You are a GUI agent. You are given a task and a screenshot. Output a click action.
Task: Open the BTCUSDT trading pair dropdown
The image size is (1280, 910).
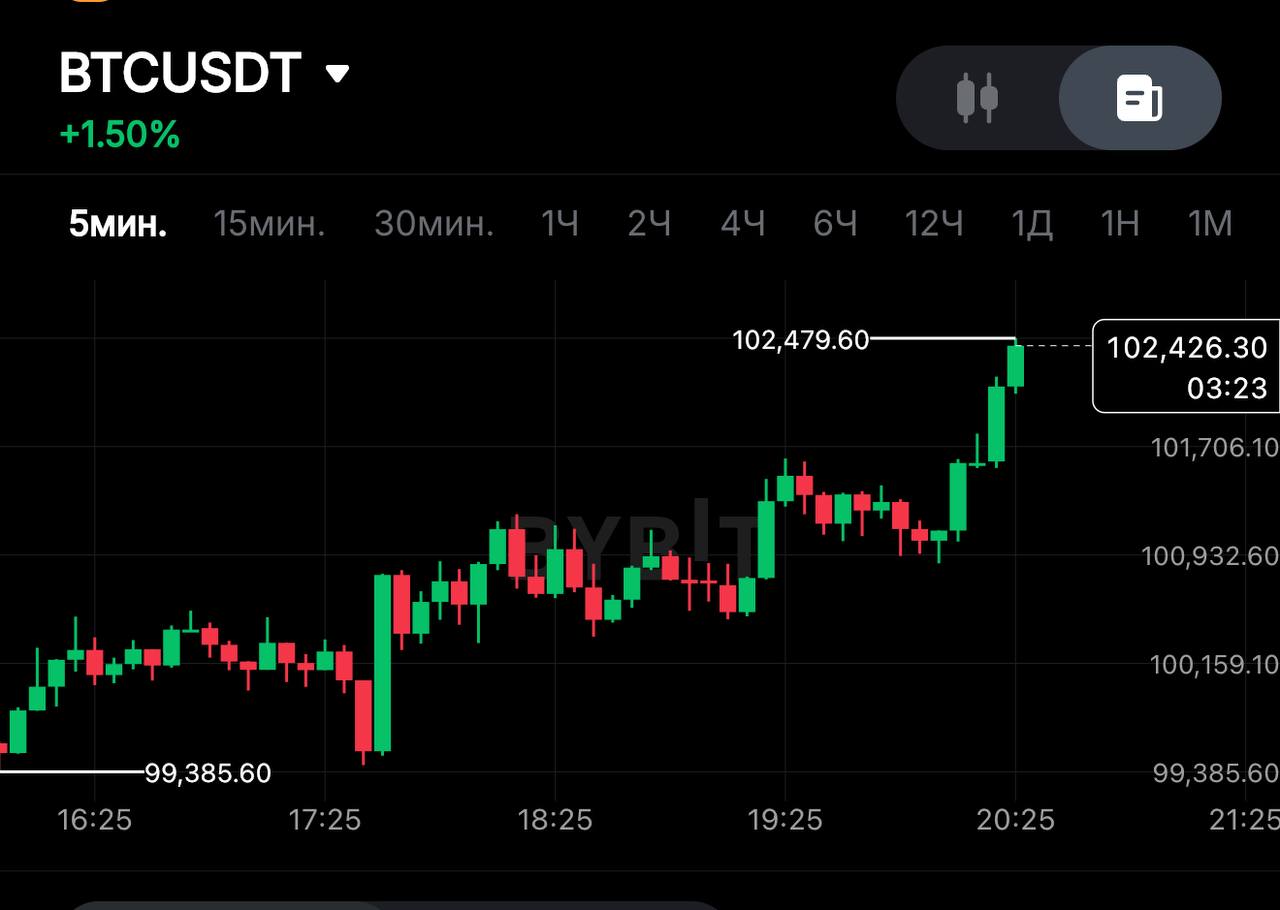338,73
